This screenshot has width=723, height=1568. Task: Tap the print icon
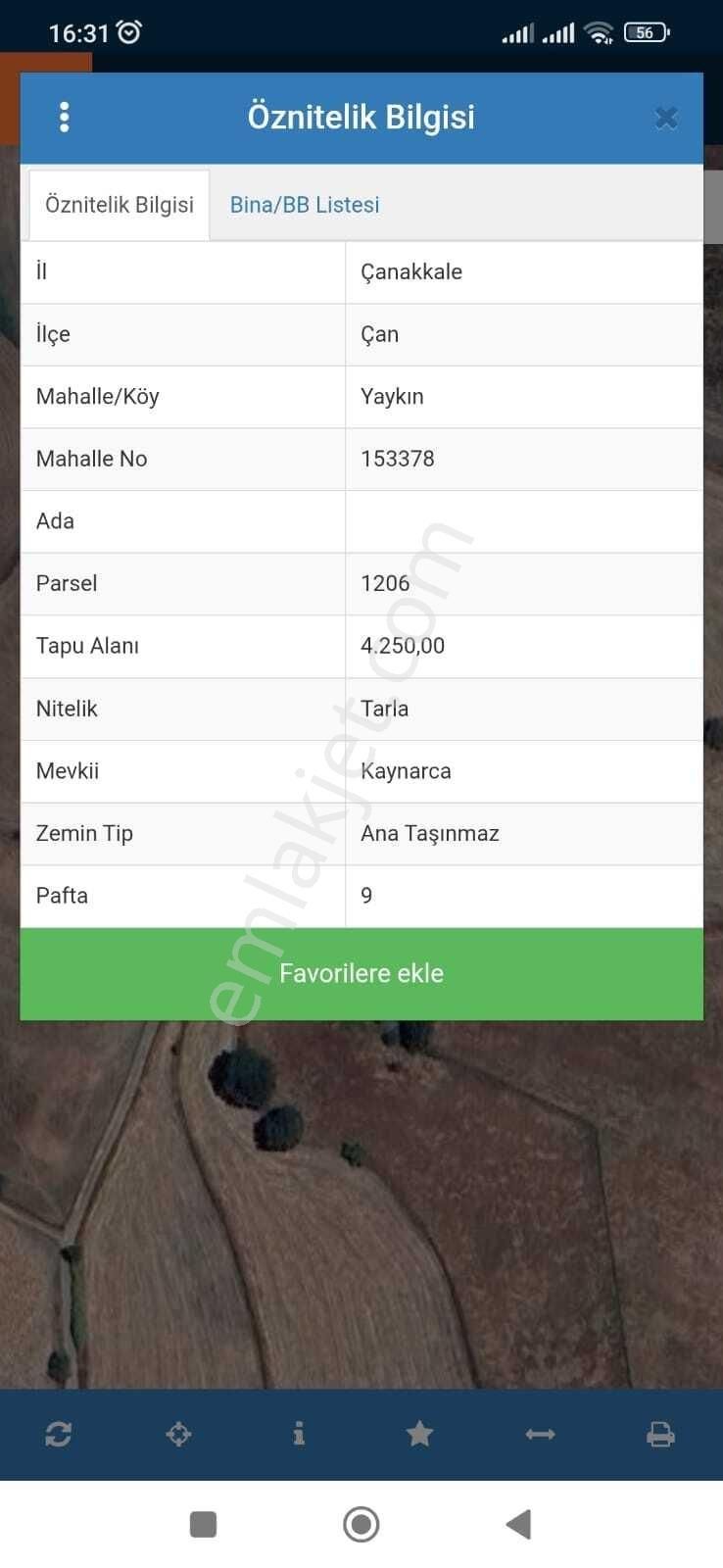(x=660, y=1435)
